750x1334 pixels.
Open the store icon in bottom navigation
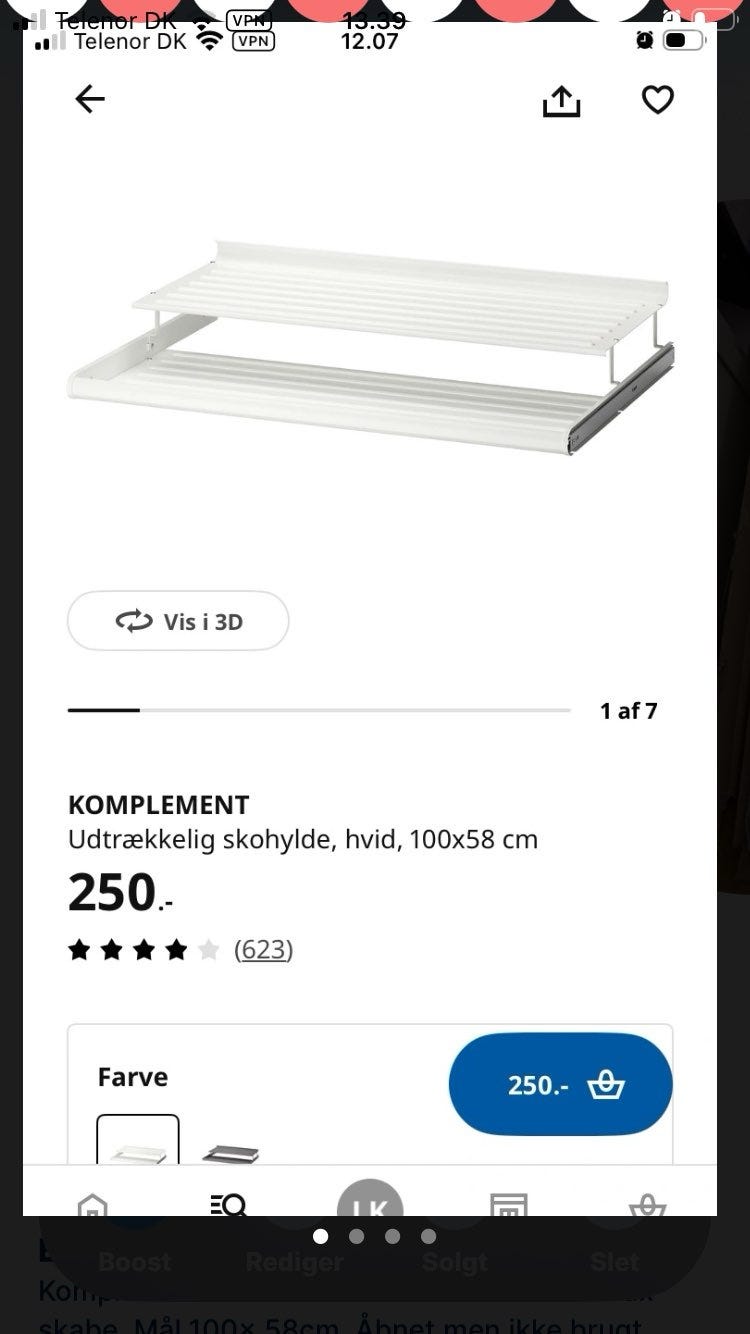(x=507, y=1207)
